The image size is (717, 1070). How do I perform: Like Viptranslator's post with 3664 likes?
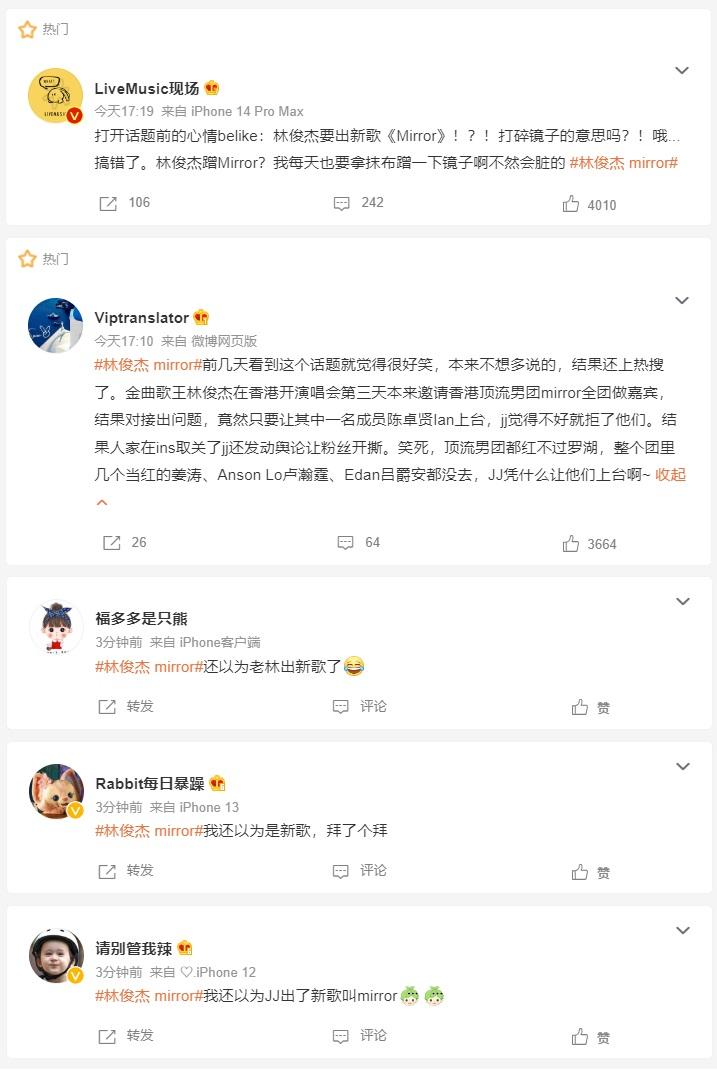click(x=589, y=544)
